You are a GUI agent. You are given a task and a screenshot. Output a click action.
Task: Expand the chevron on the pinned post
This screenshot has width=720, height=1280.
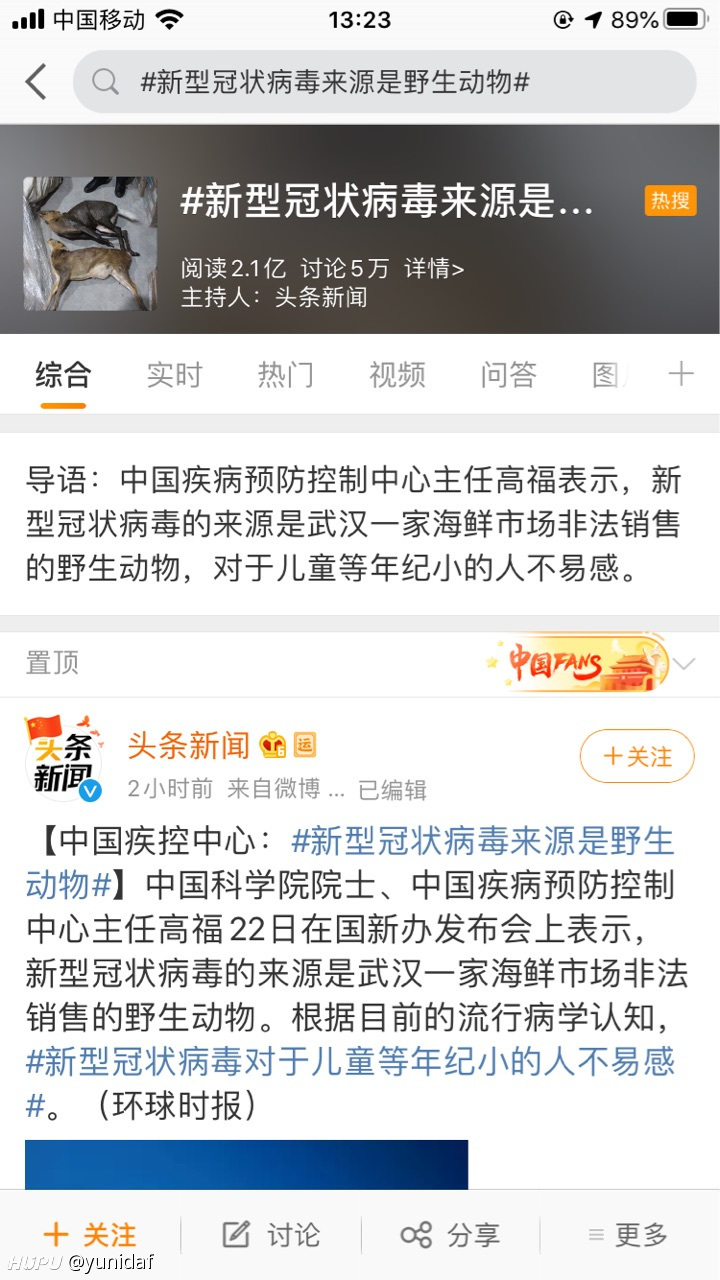(x=685, y=664)
